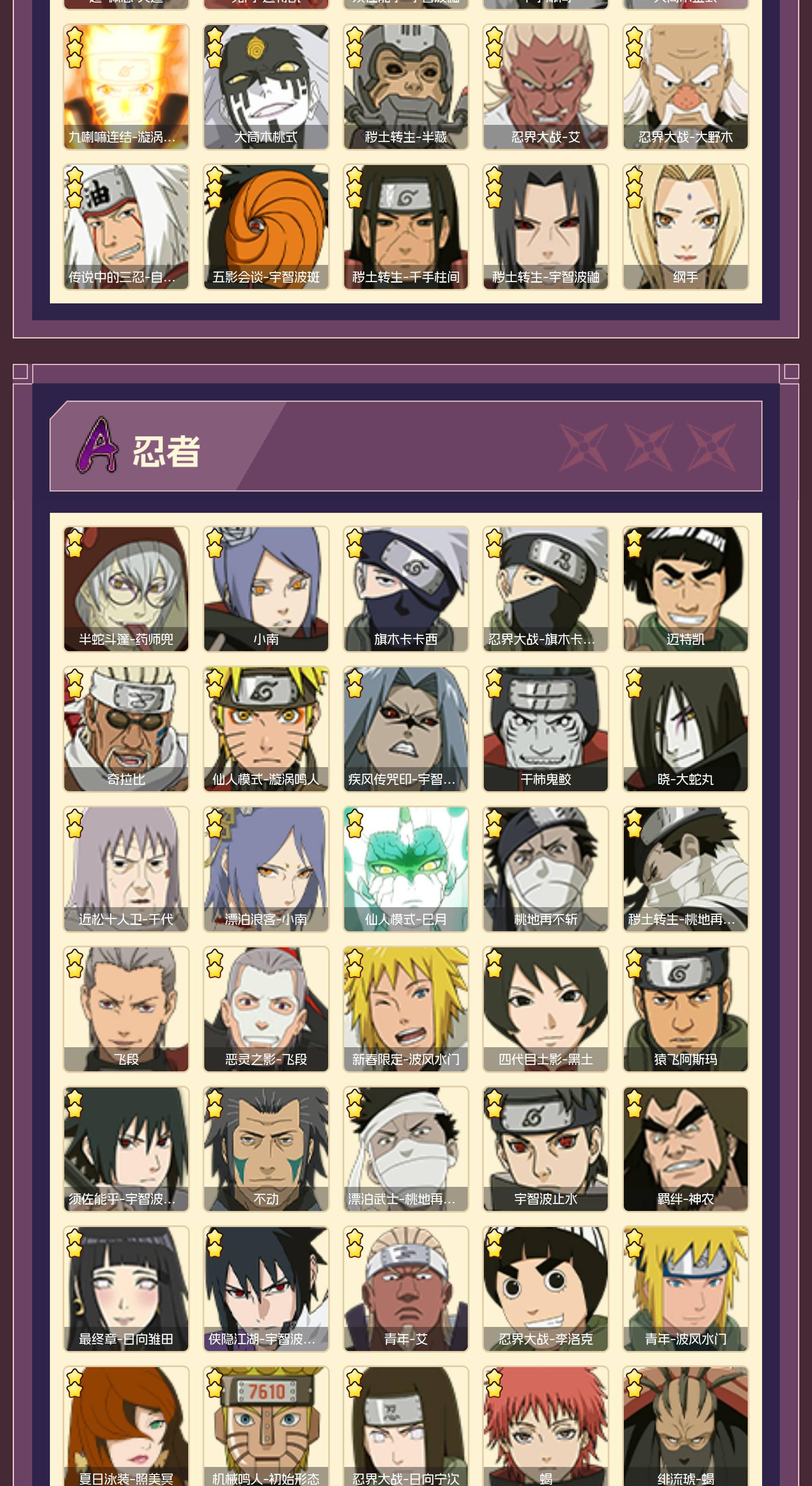Open the 大筒木桃式 character card
The image size is (812, 1486).
point(266,87)
